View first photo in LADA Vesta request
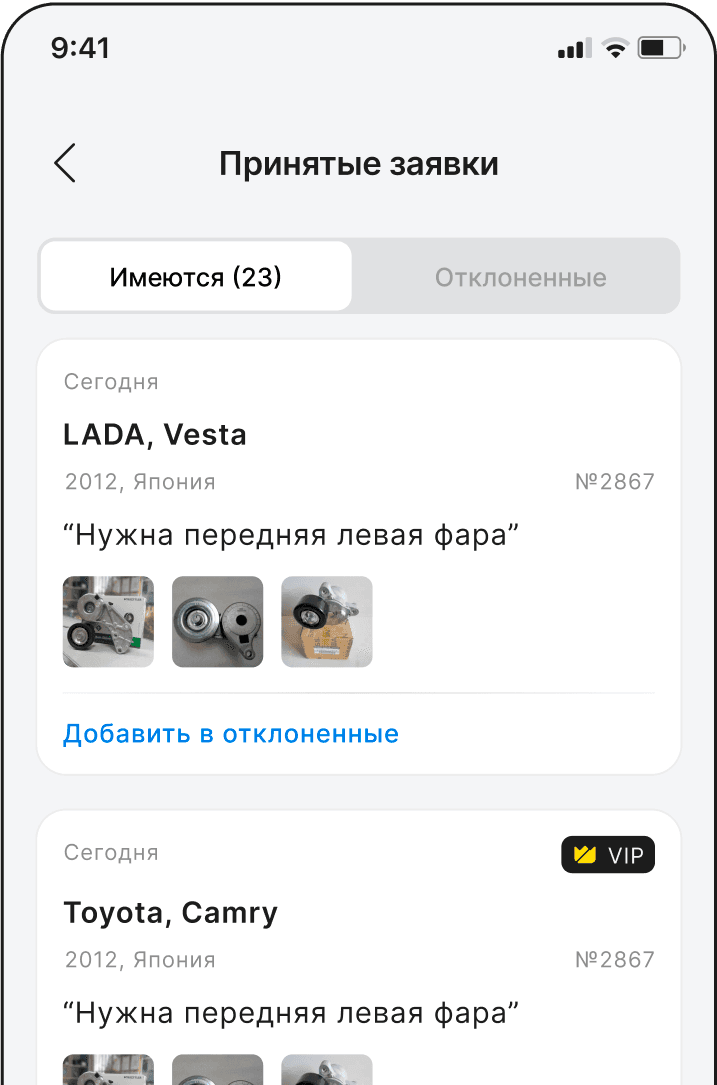The image size is (717, 1085). [x=108, y=621]
